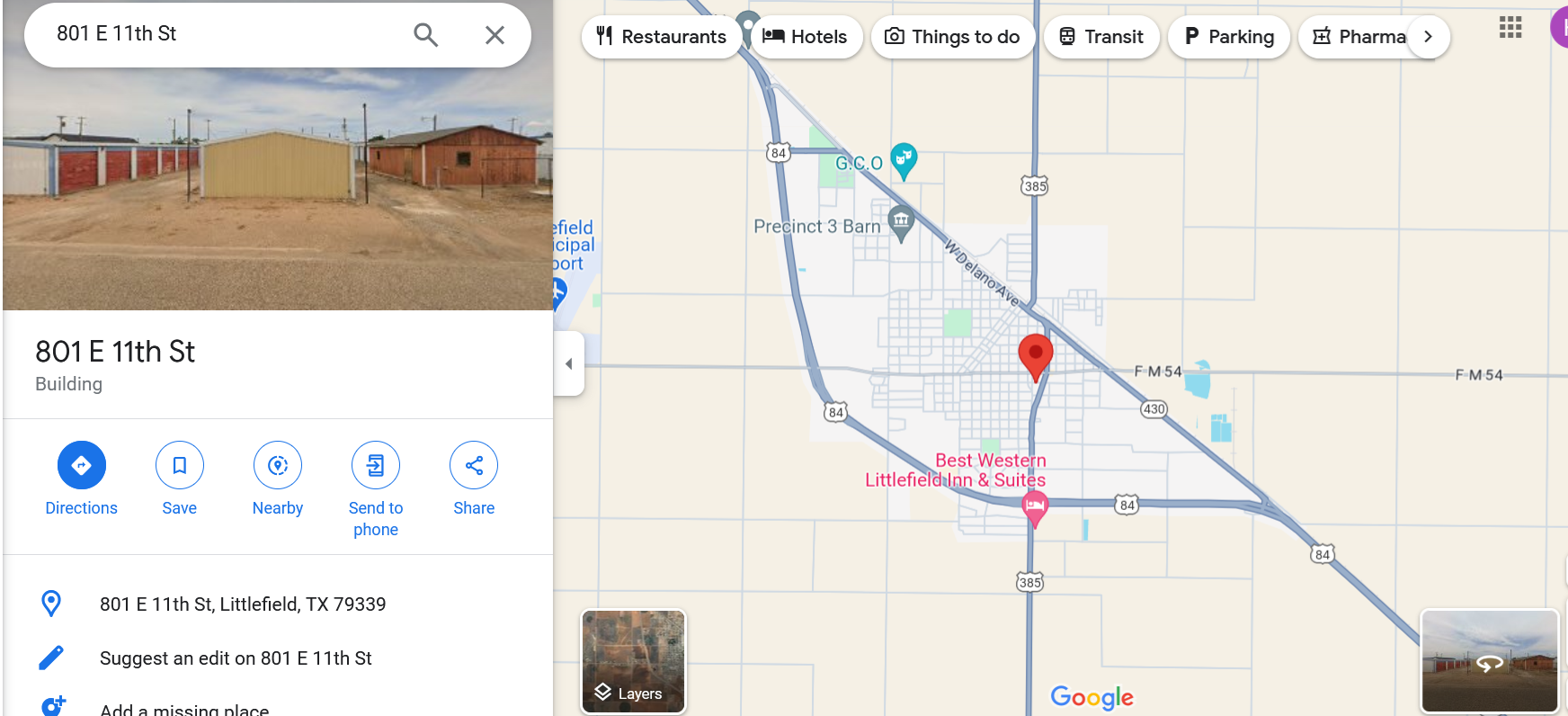Select the Transit chip
Screen dimensions: 1568x716
(1101, 37)
